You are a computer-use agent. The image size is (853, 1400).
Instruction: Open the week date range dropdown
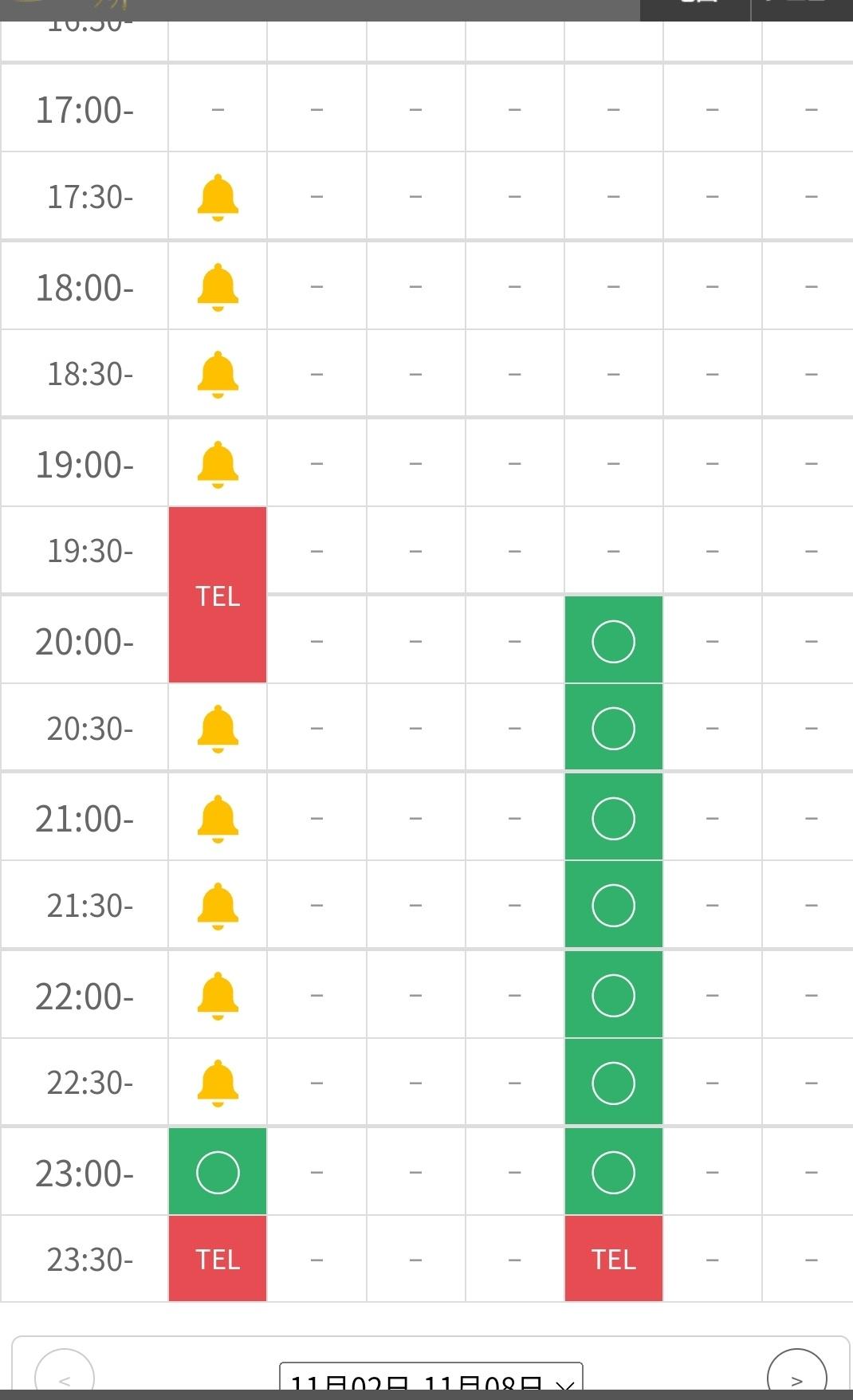click(x=431, y=1377)
